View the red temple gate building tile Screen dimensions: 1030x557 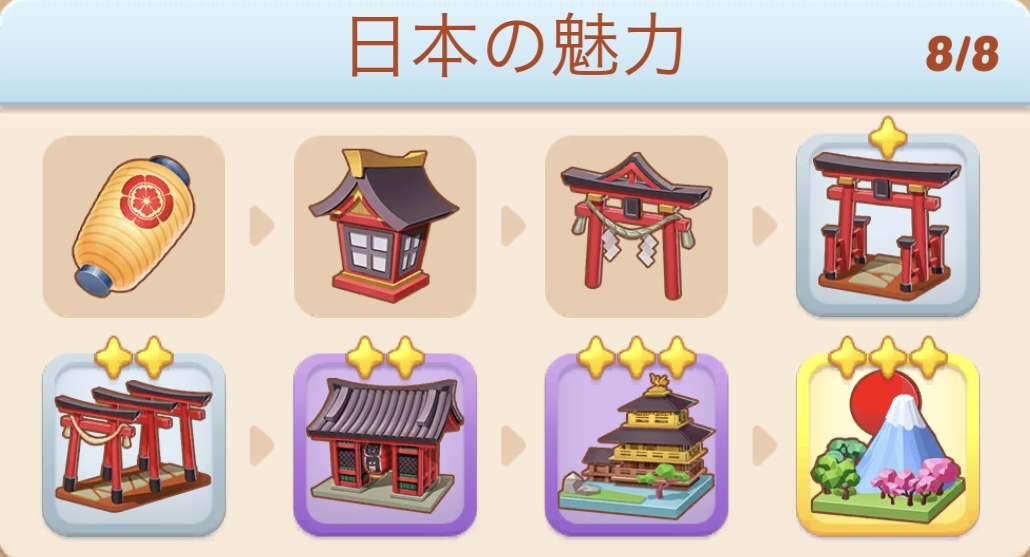tap(384, 443)
